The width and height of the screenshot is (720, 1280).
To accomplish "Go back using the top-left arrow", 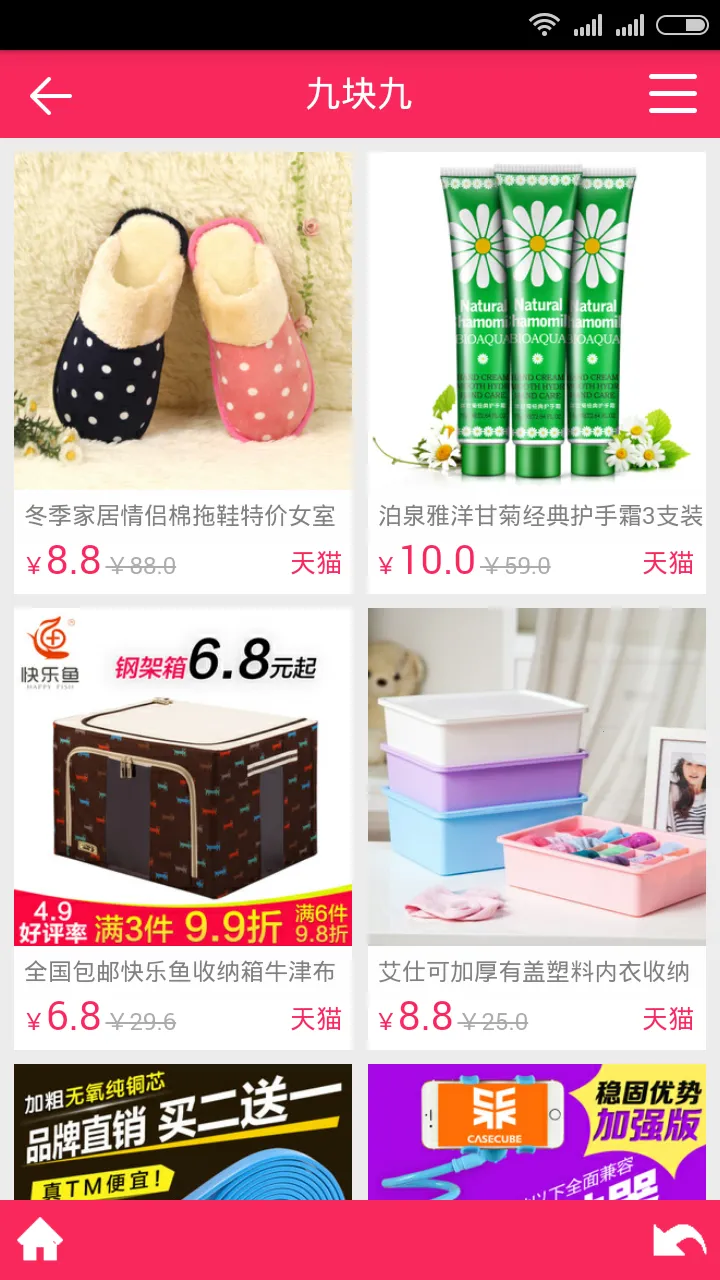I will [50, 96].
